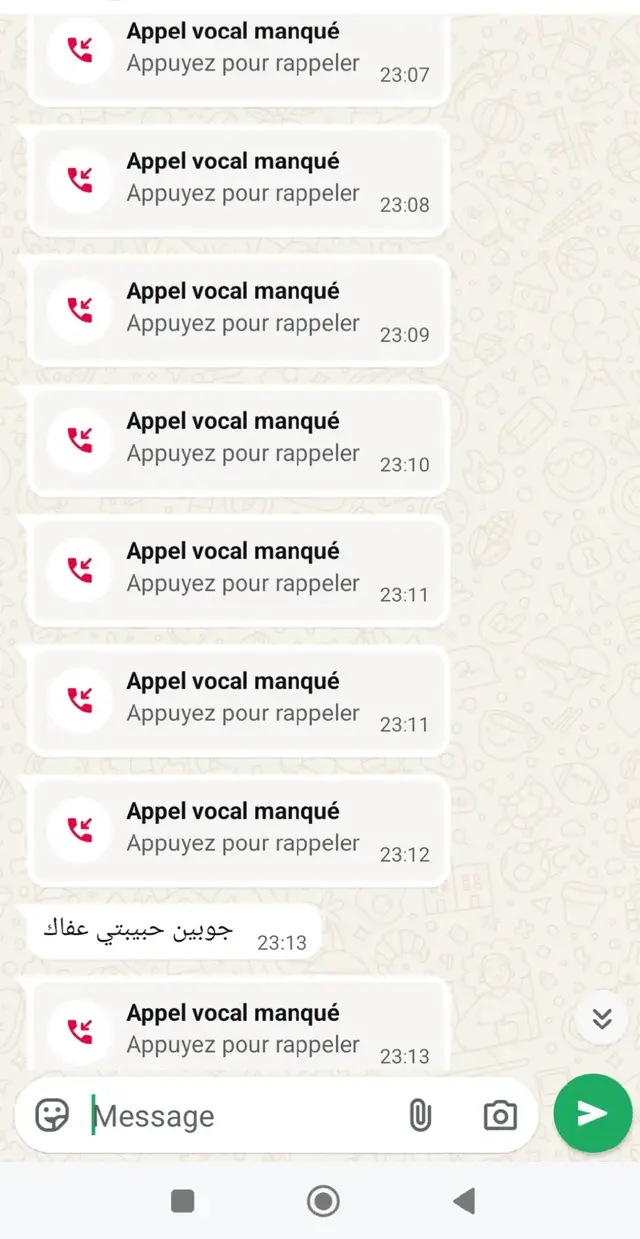This screenshot has width=640, height=1239.
Task: Call back the missed voice call from 23:08
Action: click(x=238, y=182)
